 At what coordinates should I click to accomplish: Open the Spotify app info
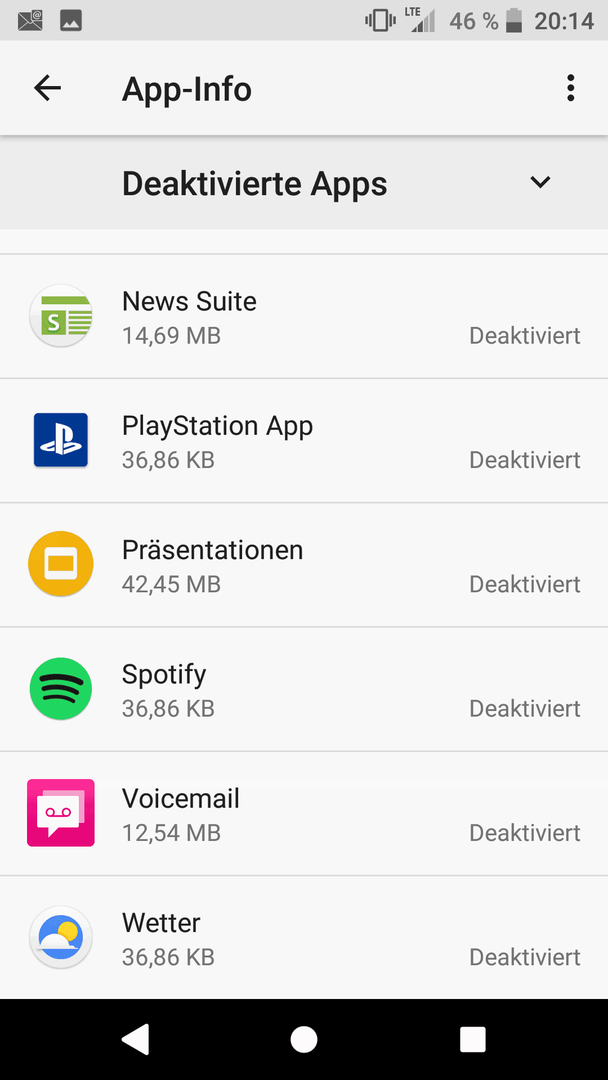tap(304, 689)
